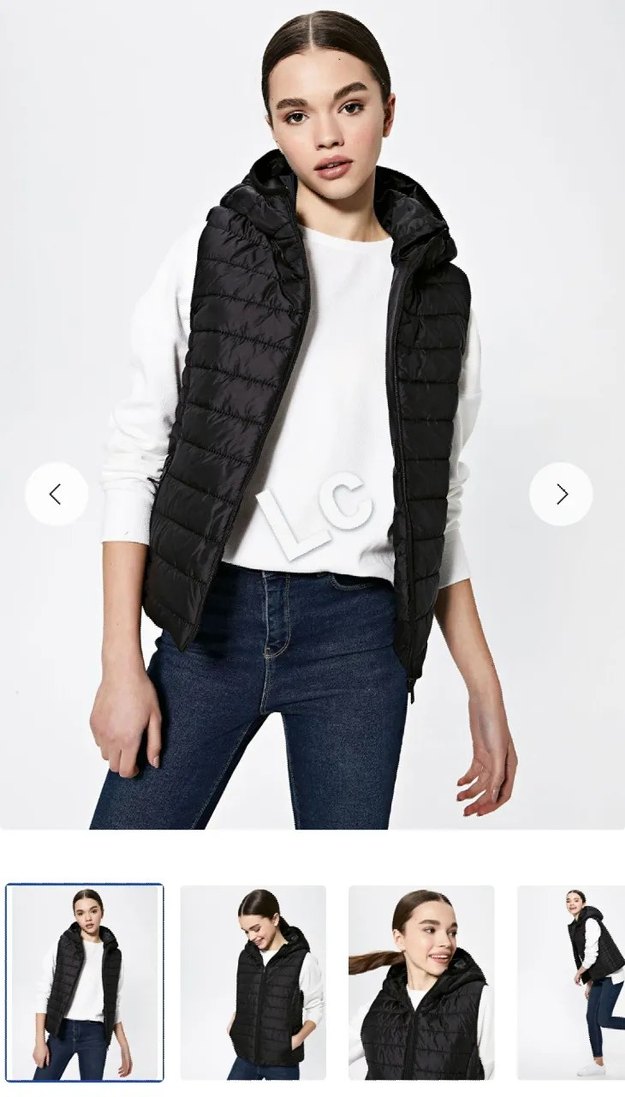Select the first thumbnail with front-facing pose
Screen dimensions: 625x1097
(84, 982)
